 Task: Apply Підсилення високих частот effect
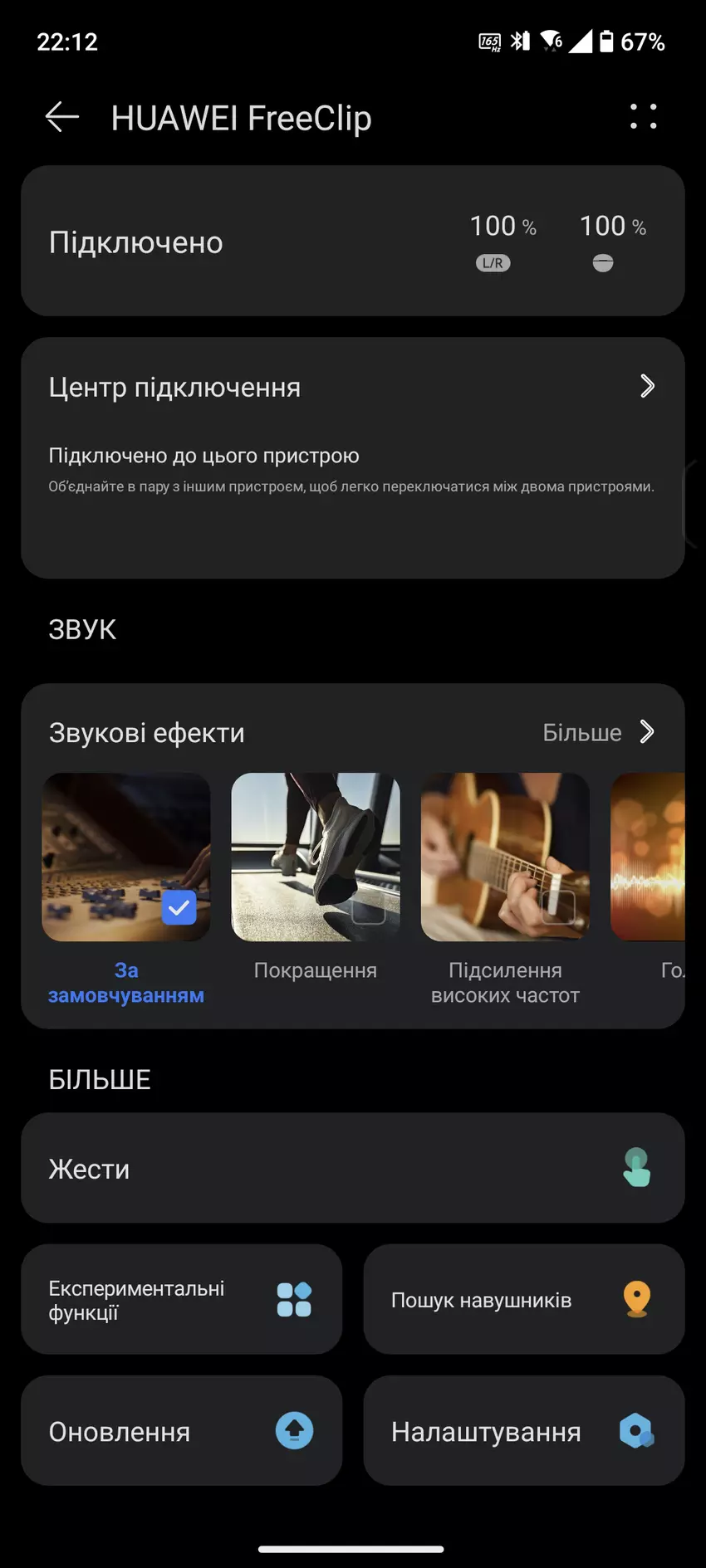pos(505,857)
